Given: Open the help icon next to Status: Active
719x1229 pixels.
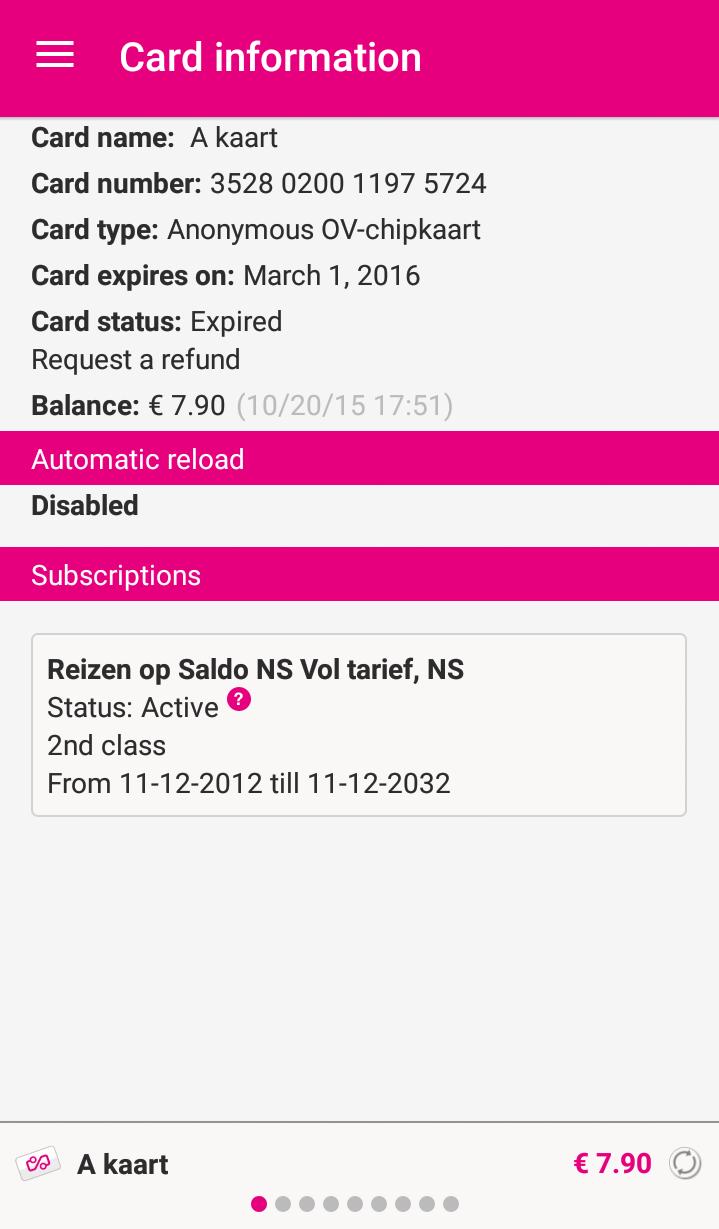Looking at the screenshot, I should 239,699.
